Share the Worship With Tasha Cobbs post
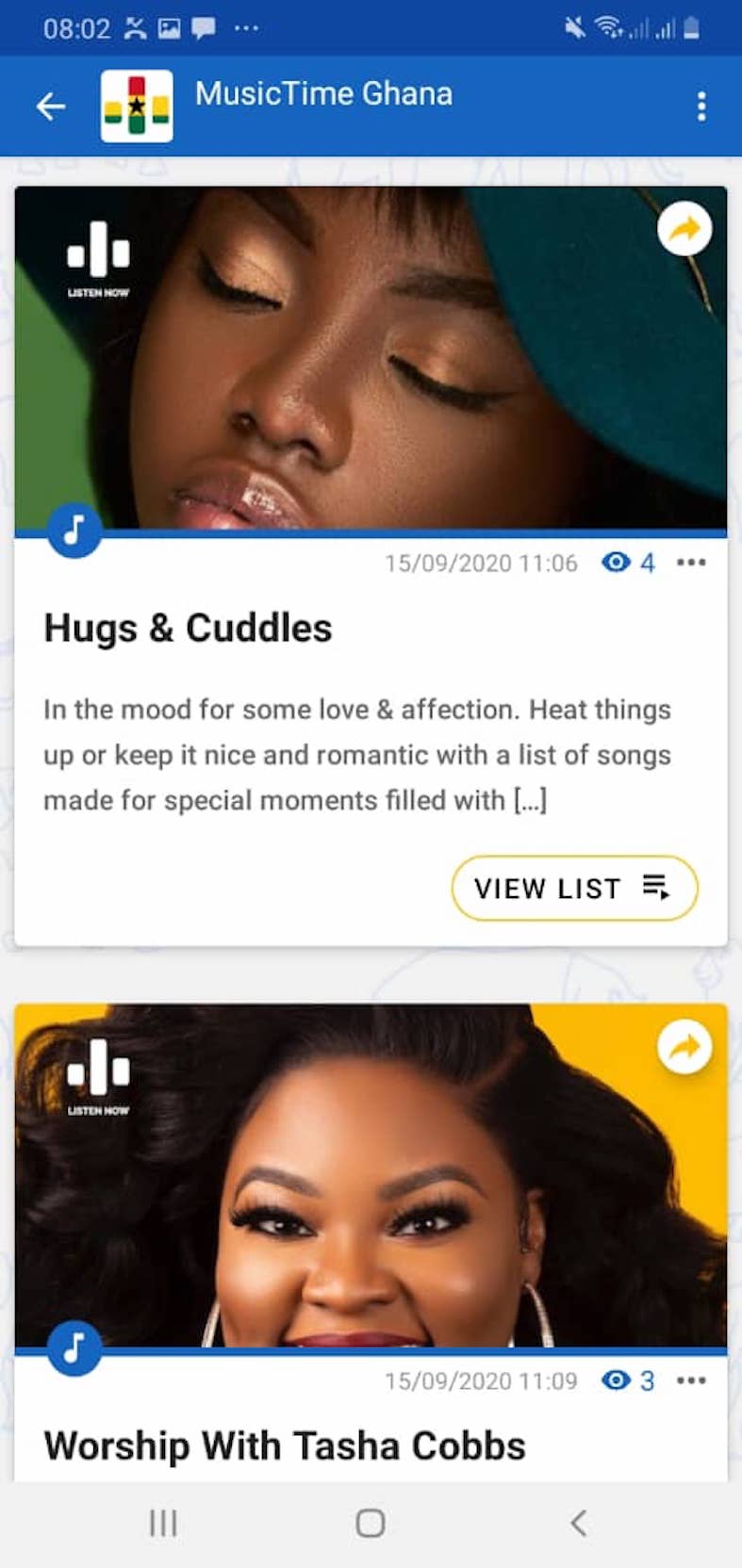 pyautogui.click(x=684, y=1047)
